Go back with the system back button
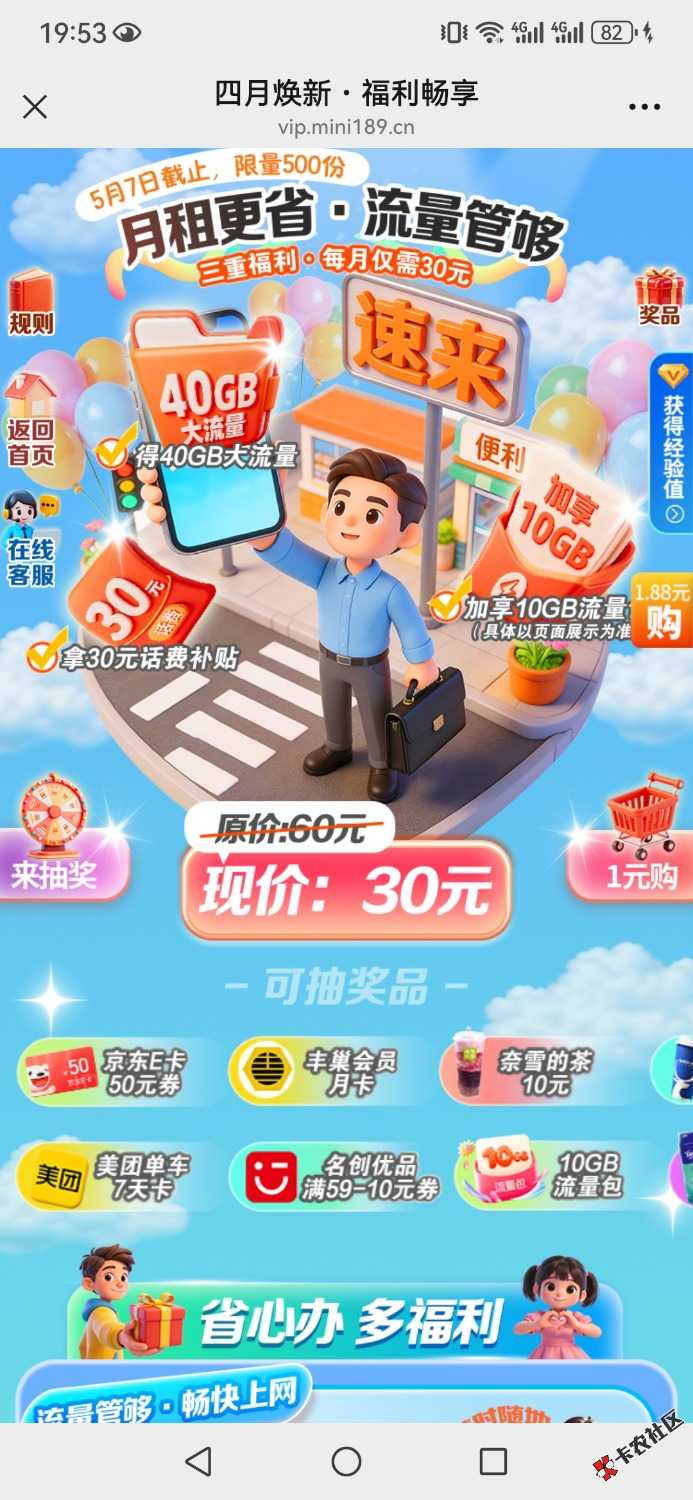Viewport: 693px width, 1500px height. [199, 1462]
